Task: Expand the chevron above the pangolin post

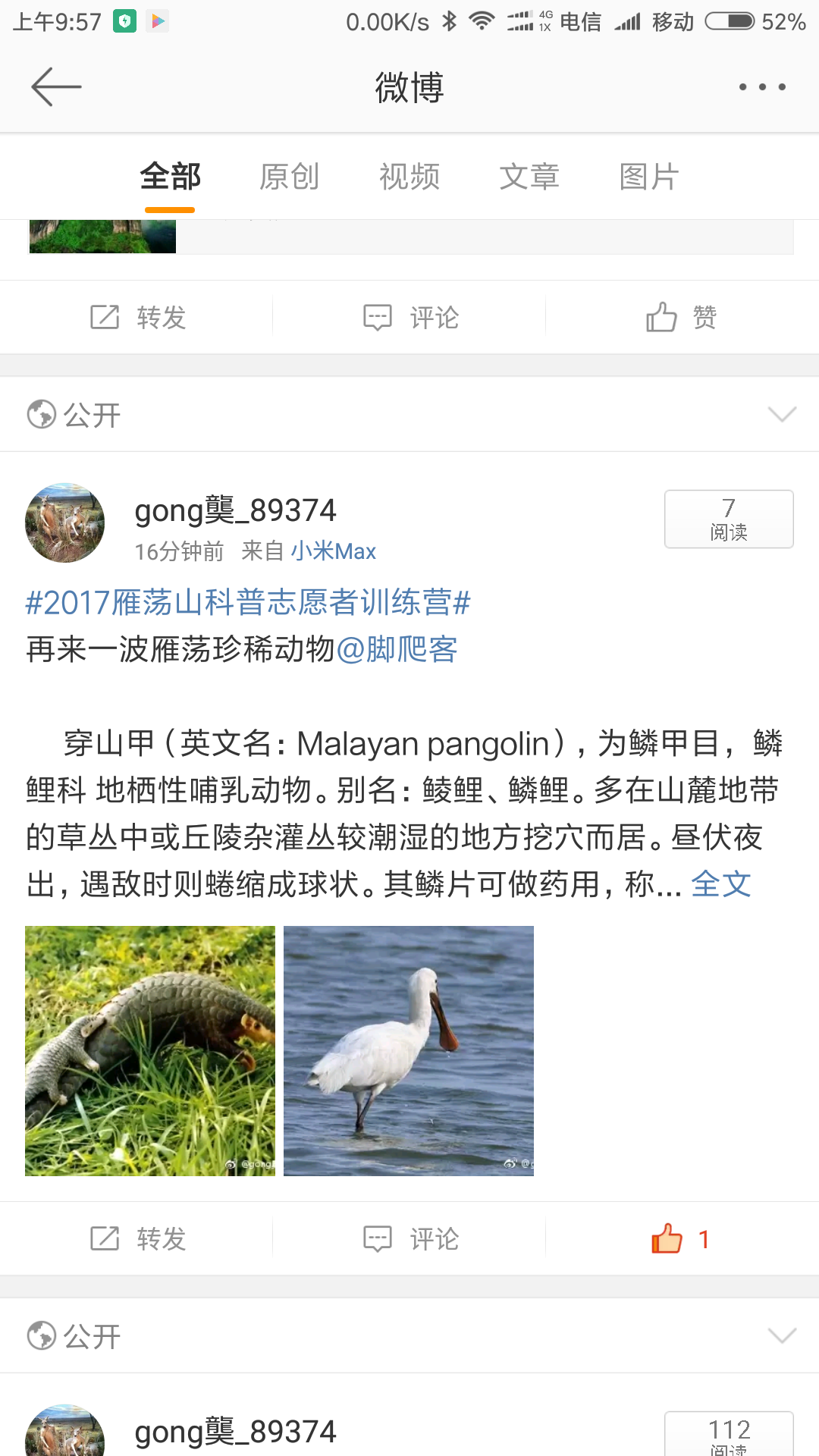Action: (782, 414)
